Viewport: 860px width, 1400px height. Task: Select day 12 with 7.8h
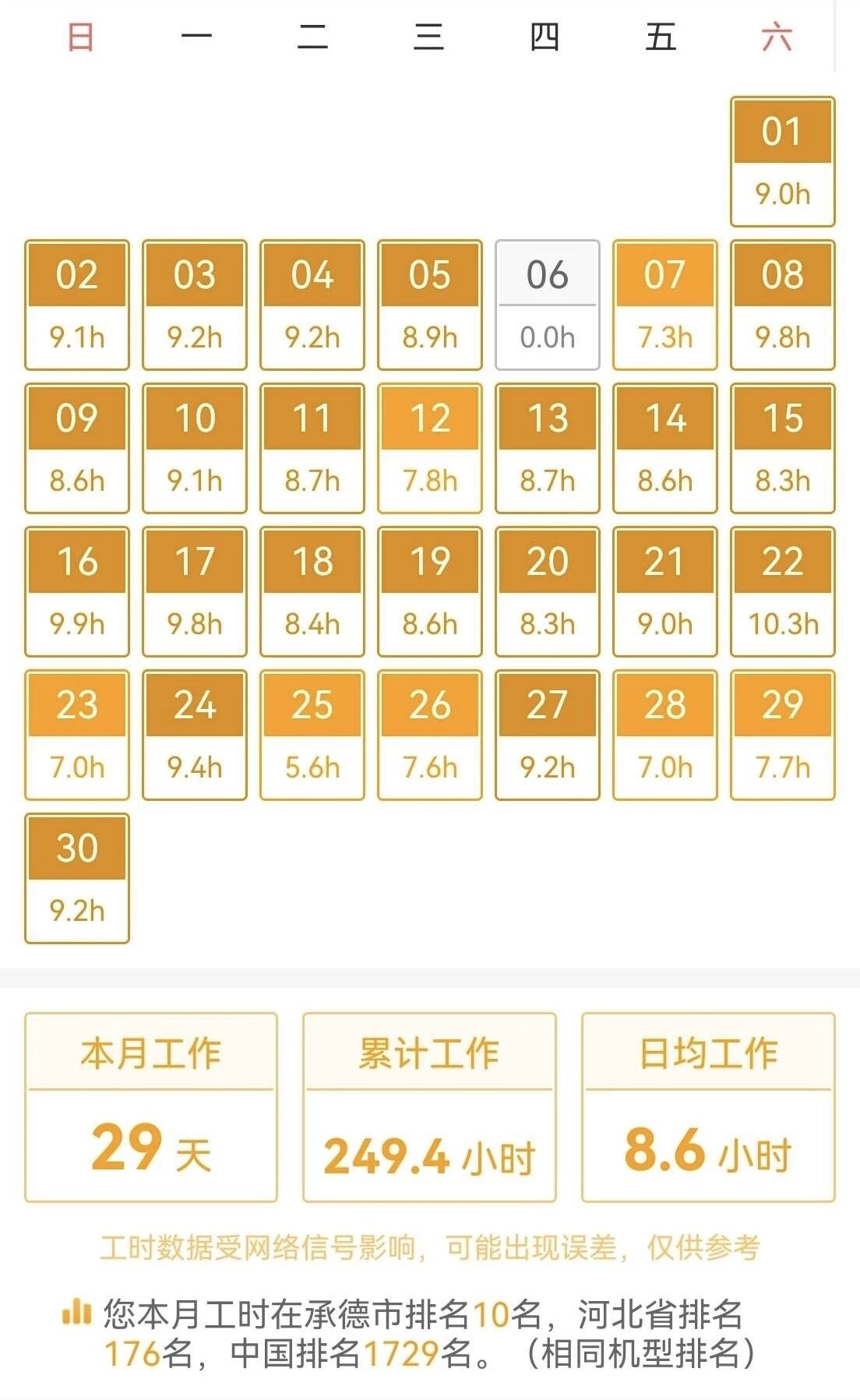click(x=429, y=448)
